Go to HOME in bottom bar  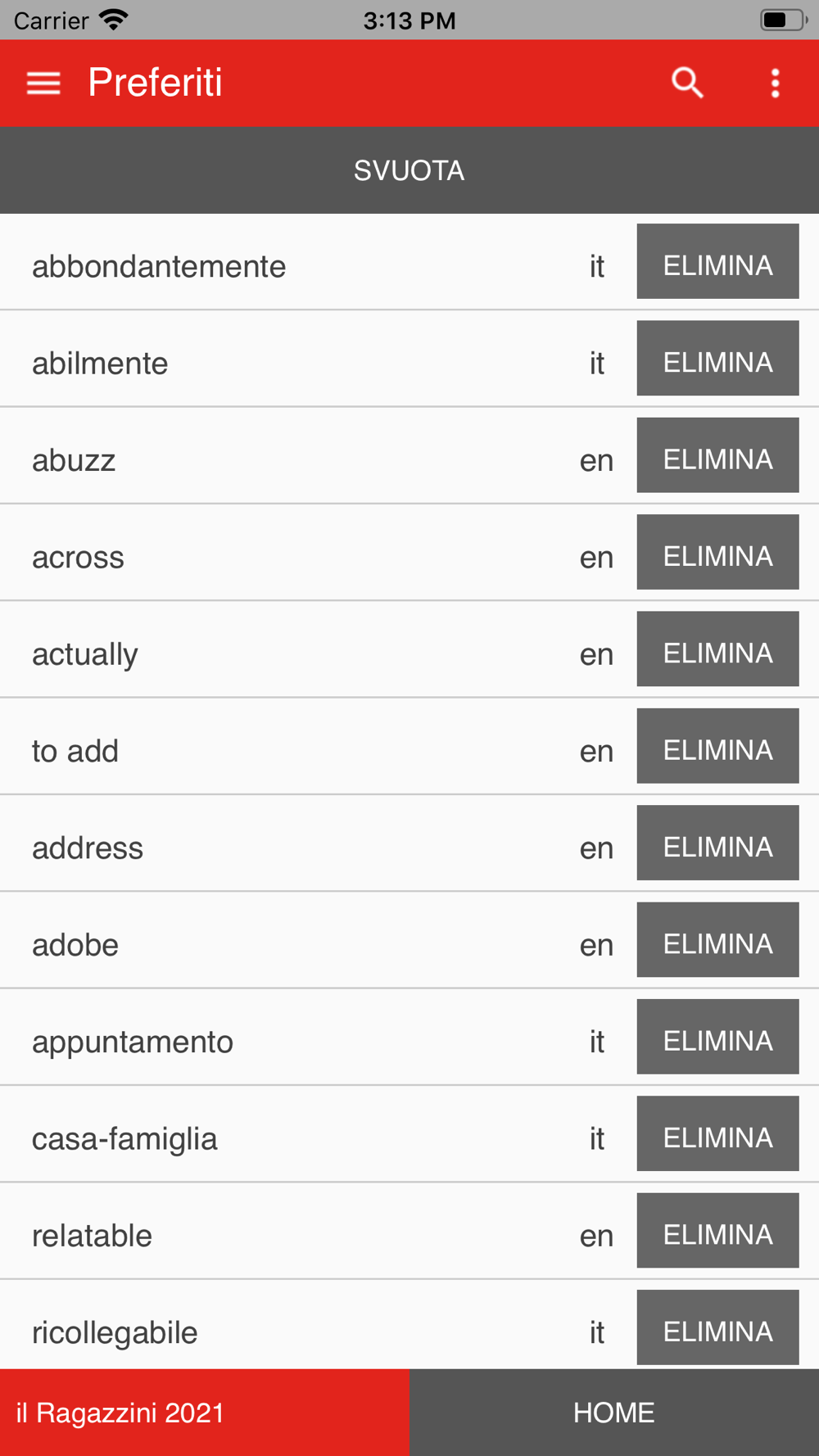click(x=614, y=1413)
